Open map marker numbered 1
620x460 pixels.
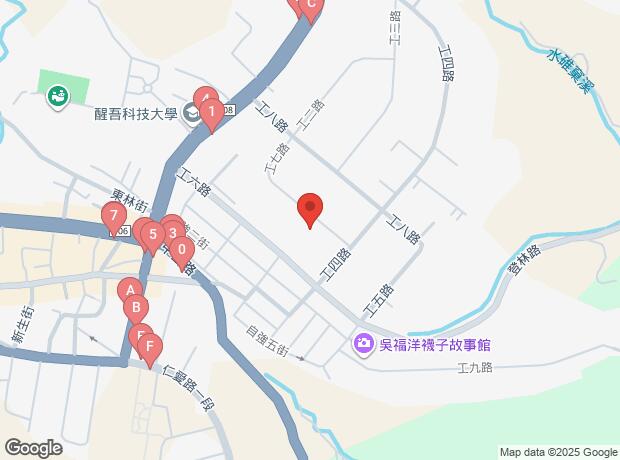click(x=212, y=115)
